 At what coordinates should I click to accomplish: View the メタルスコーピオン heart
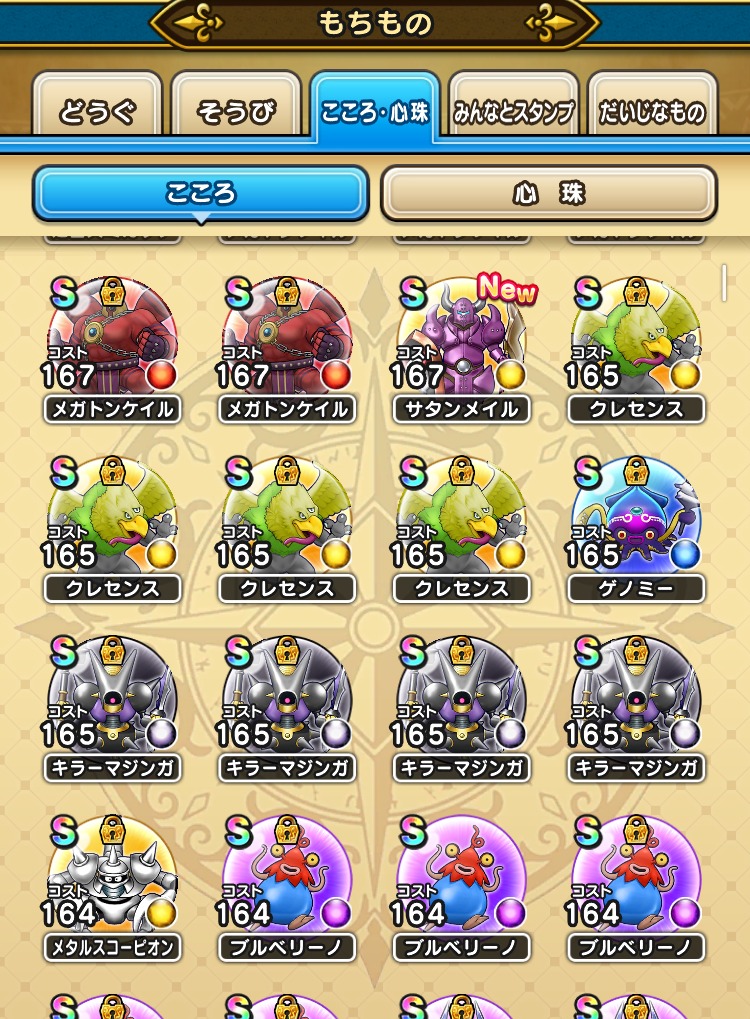(112, 885)
